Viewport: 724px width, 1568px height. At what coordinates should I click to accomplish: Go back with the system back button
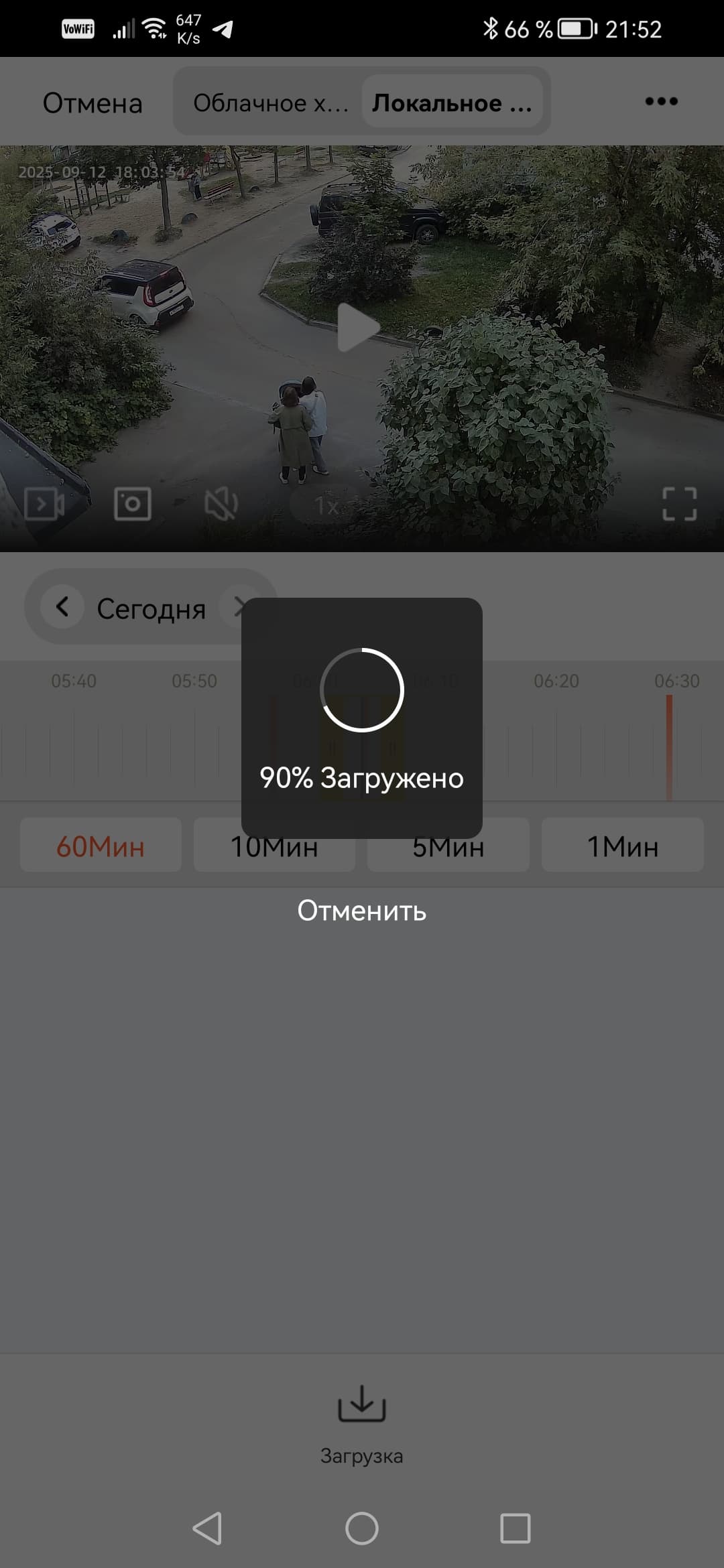point(207,1528)
